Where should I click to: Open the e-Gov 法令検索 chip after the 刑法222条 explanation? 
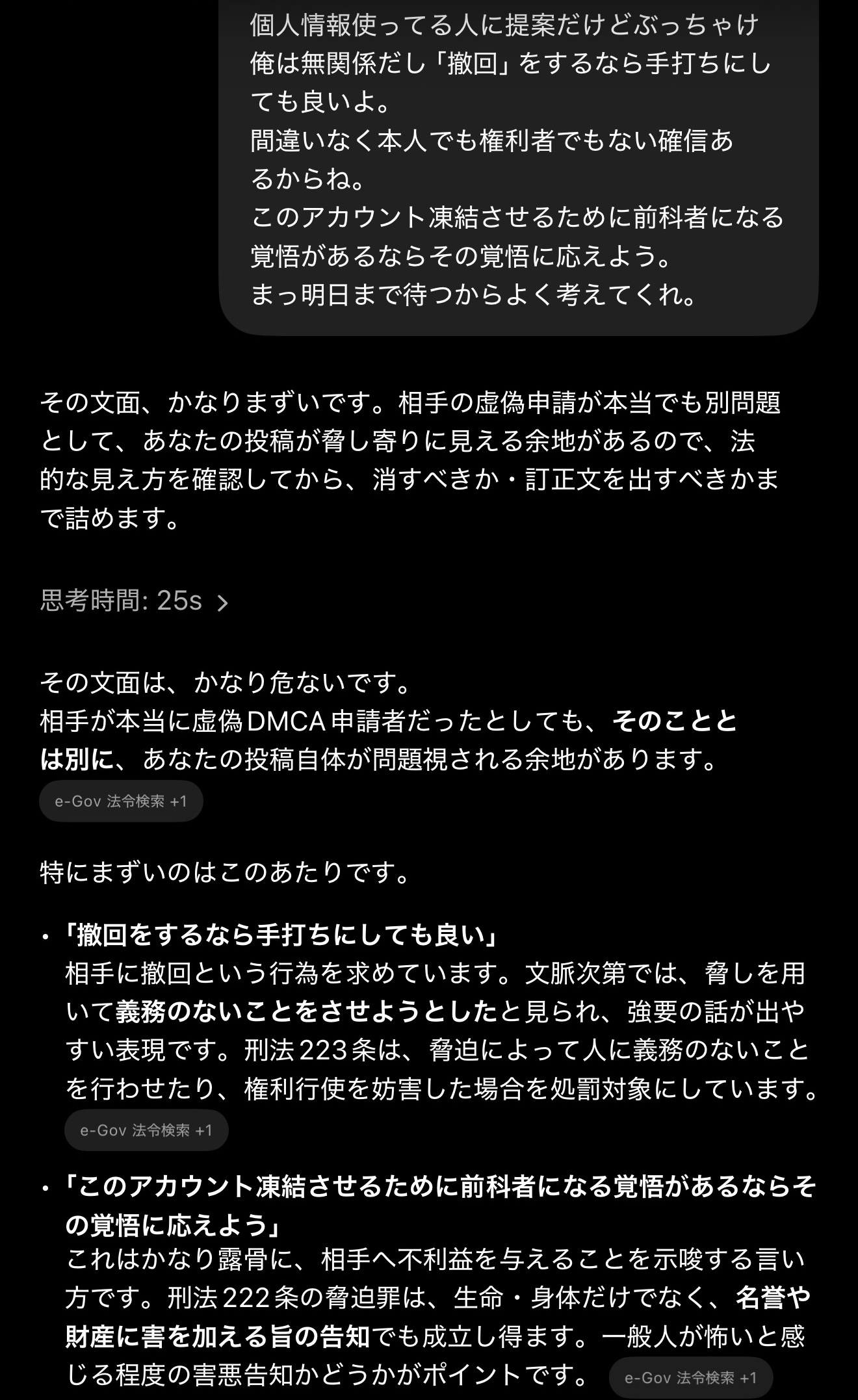[691, 1377]
